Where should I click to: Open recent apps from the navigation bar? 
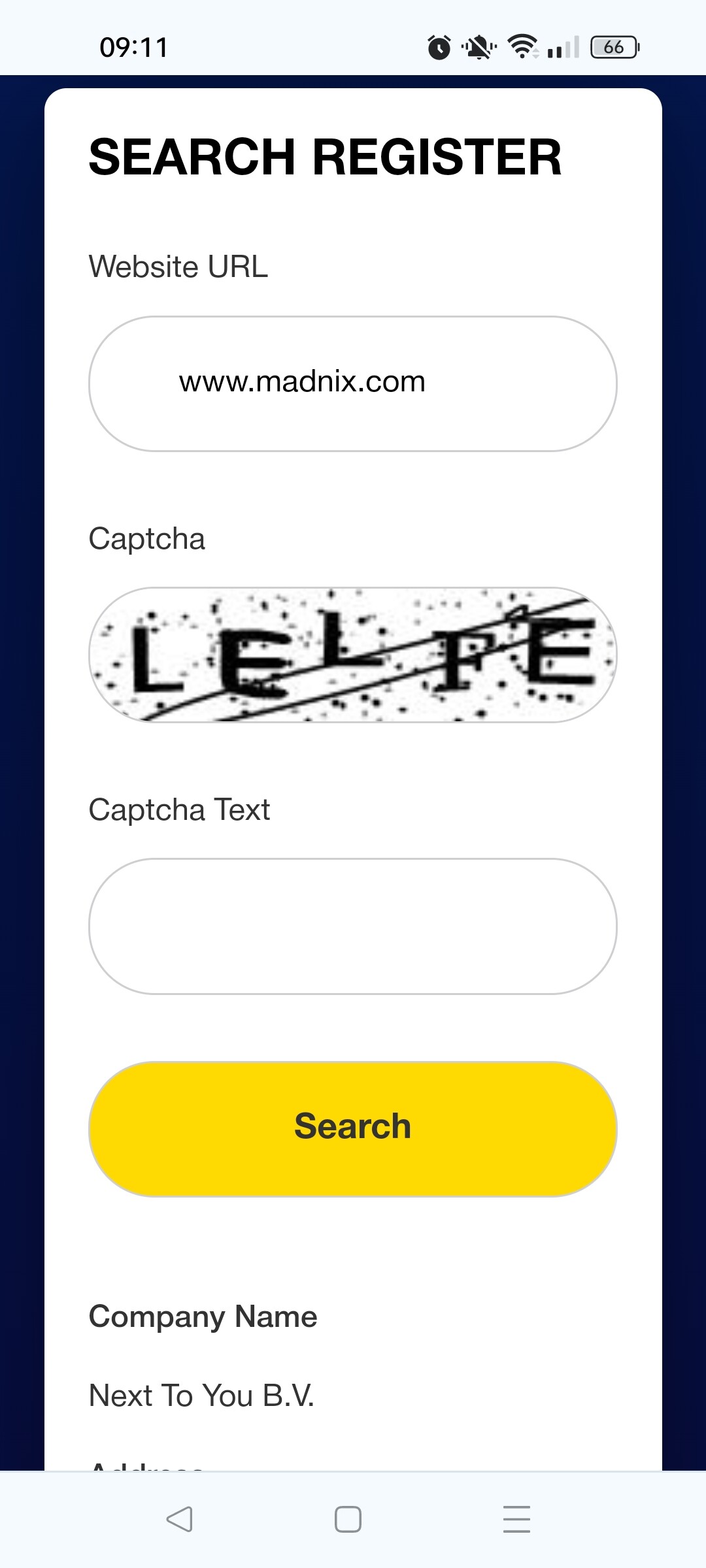[516, 1519]
